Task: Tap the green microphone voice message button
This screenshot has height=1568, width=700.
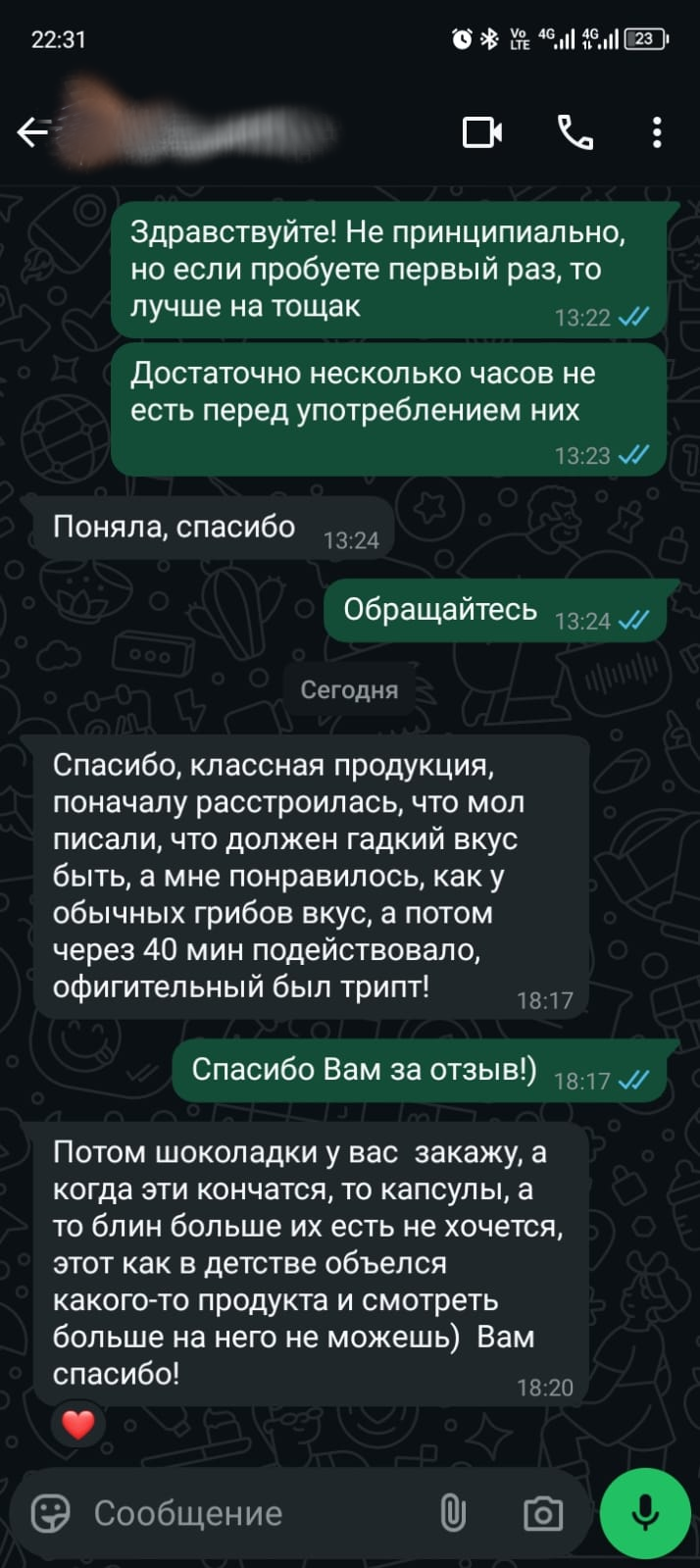Action: click(x=644, y=1513)
